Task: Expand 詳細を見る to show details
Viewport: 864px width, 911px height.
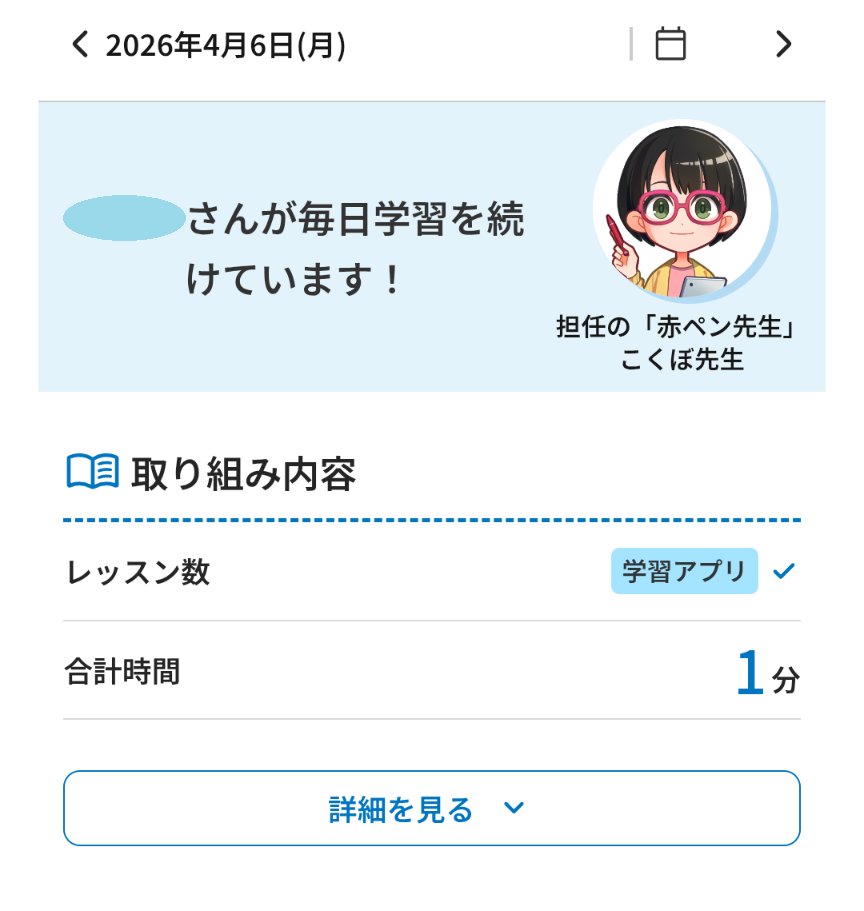Action: [x=432, y=808]
